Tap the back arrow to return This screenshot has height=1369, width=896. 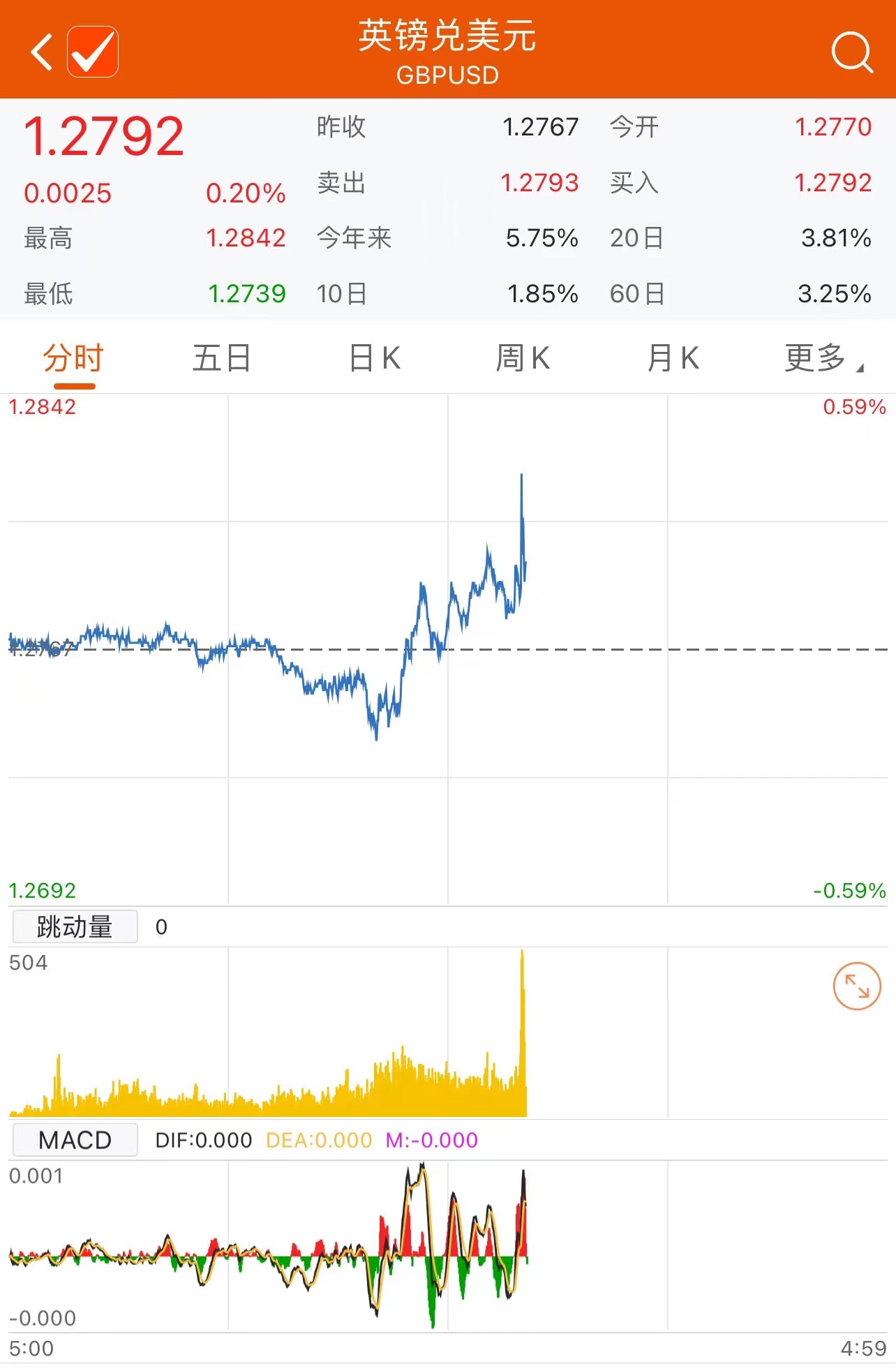40,52
